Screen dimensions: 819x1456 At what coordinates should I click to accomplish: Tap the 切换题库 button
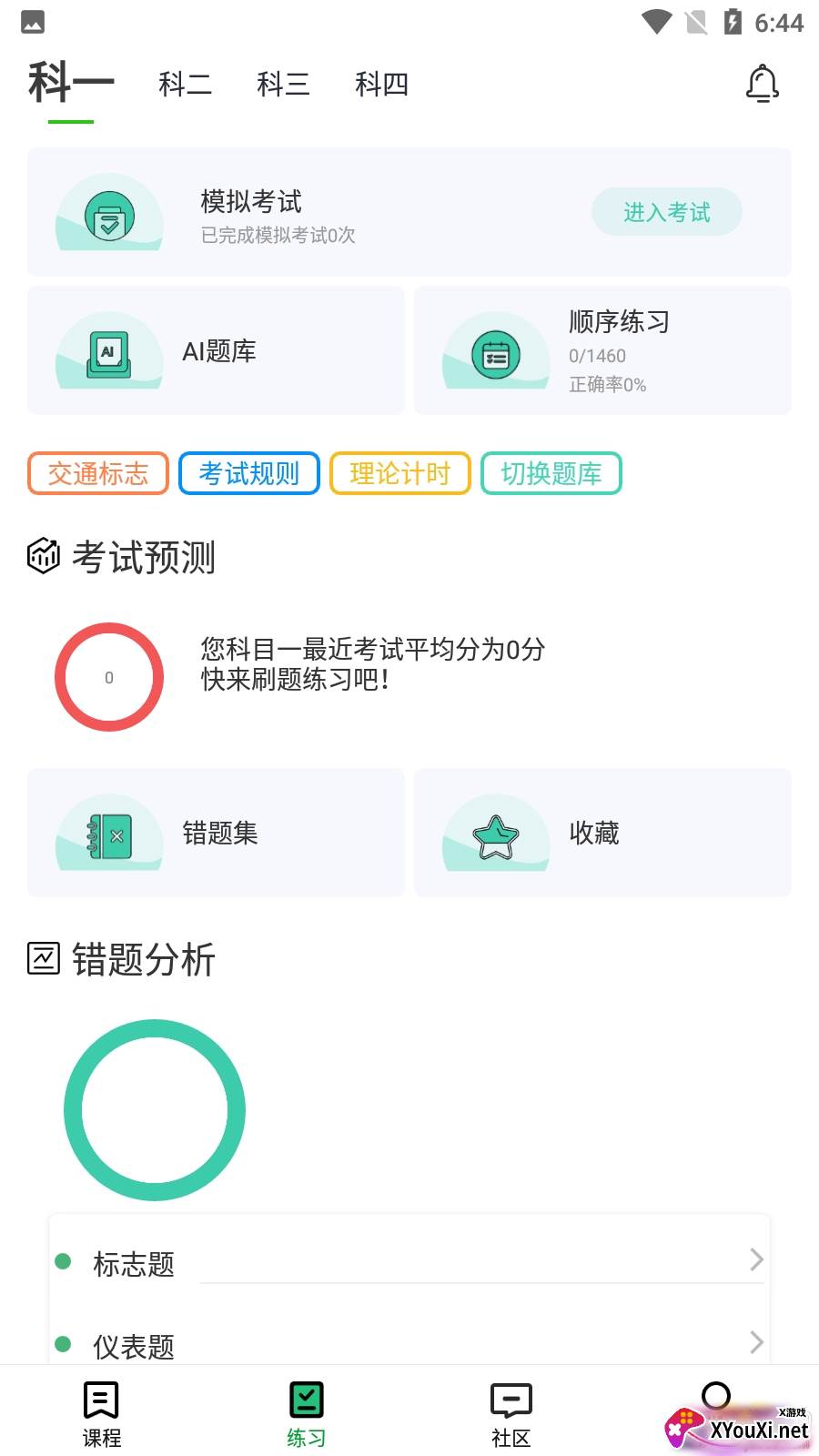tap(551, 473)
